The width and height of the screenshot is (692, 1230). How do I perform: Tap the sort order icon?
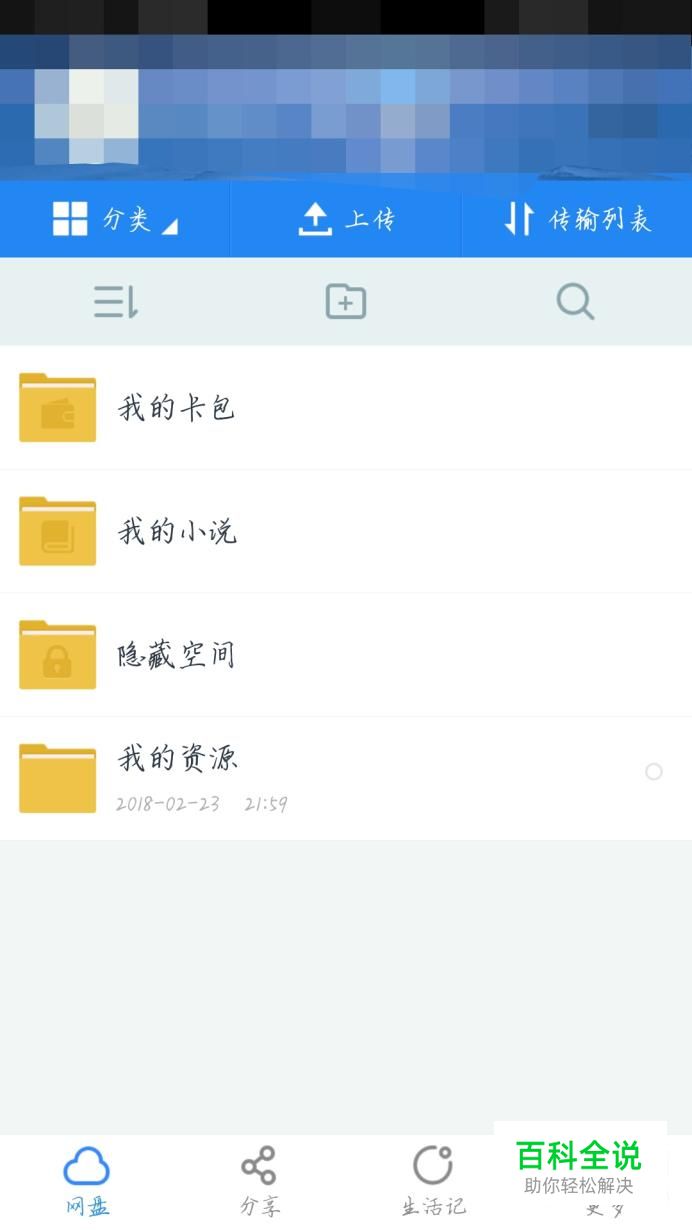116,301
